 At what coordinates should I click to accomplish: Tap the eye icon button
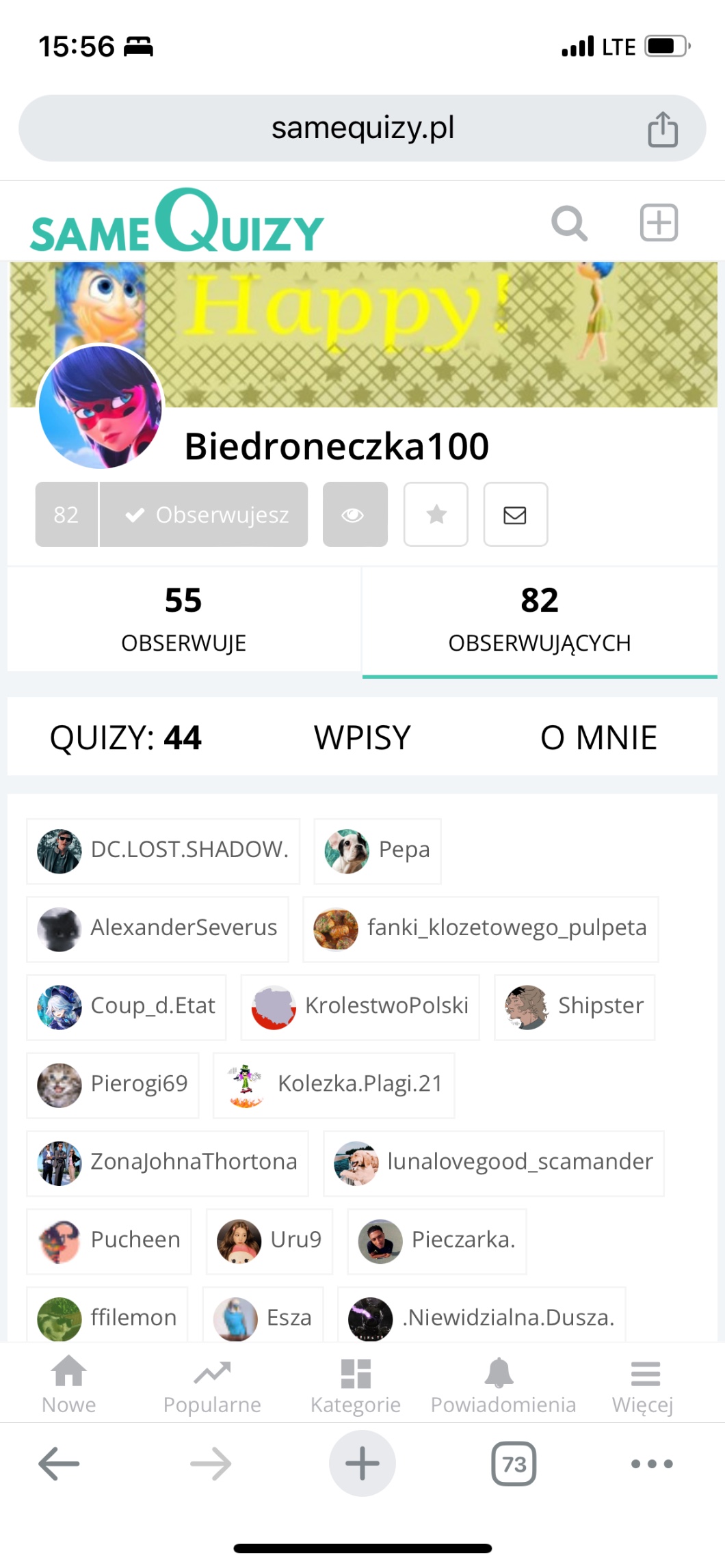click(x=354, y=515)
